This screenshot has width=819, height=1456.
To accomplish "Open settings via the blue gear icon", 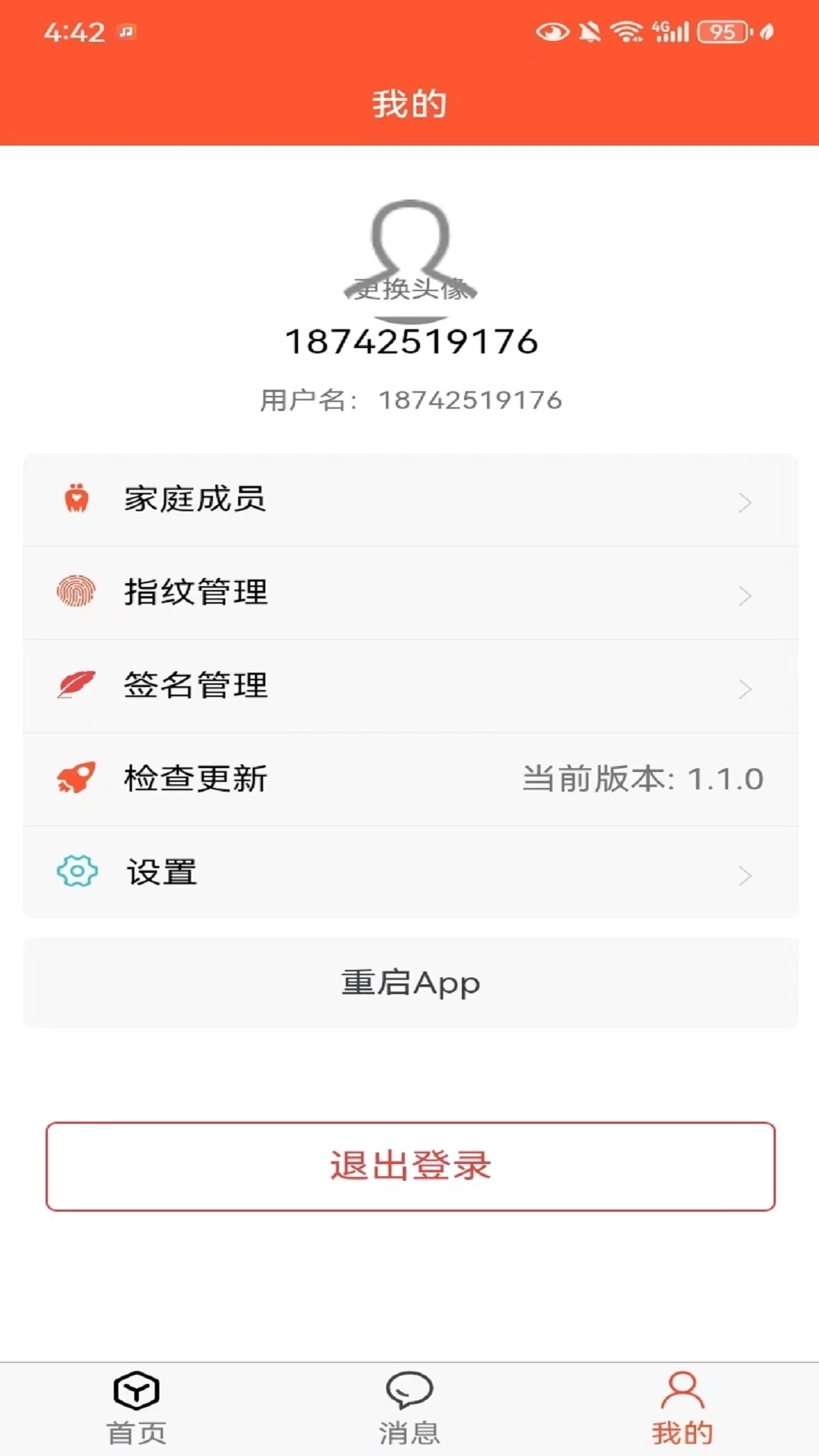I will [75, 872].
